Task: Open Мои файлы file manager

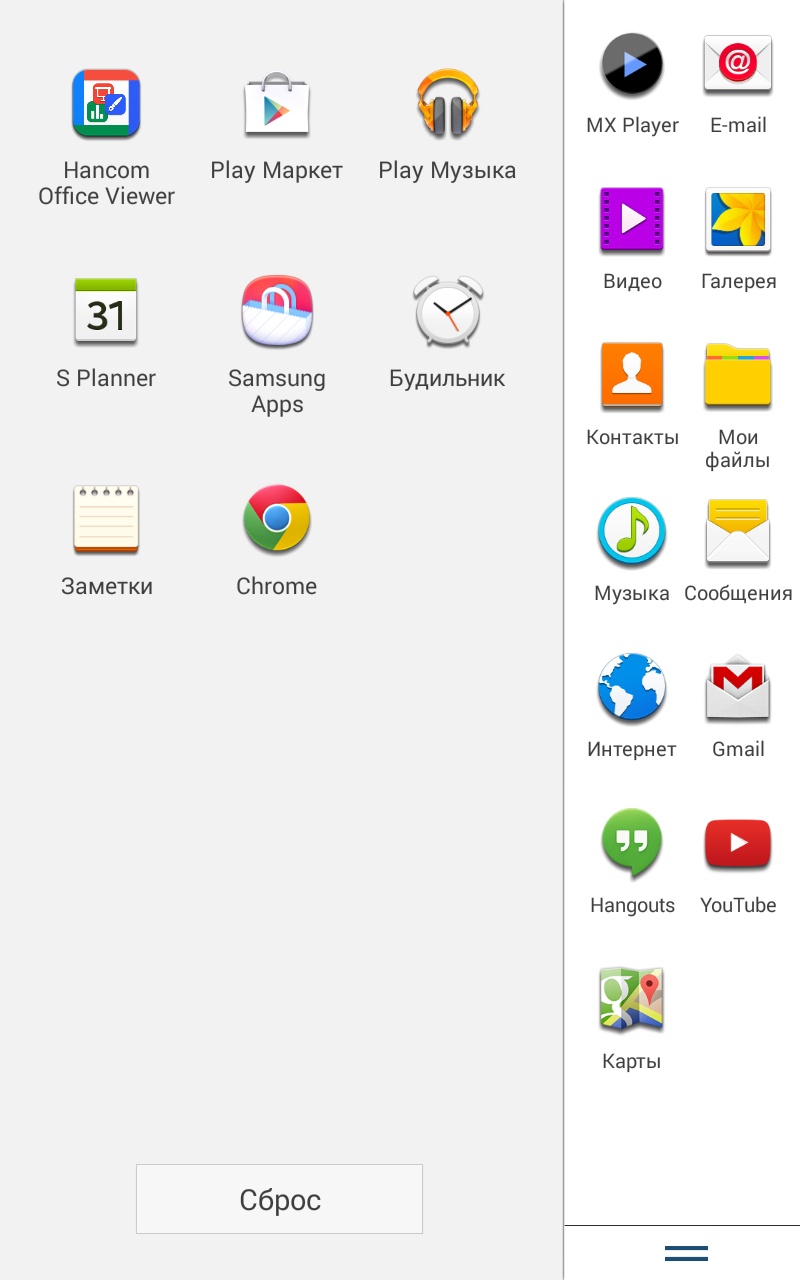Action: (738, 376)
